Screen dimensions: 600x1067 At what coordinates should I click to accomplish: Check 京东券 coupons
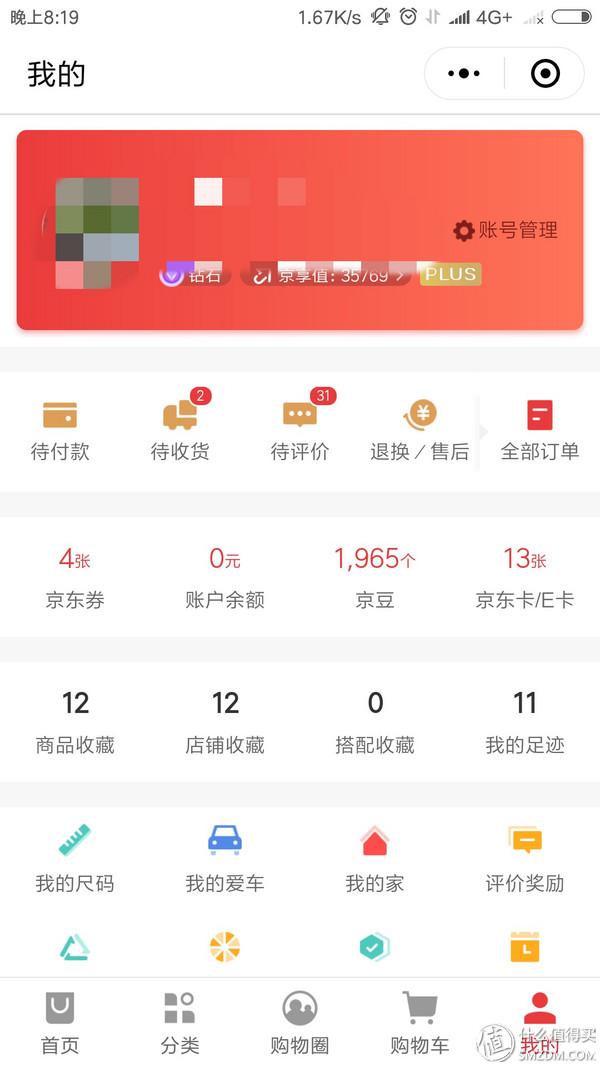[x=75, y=577]
